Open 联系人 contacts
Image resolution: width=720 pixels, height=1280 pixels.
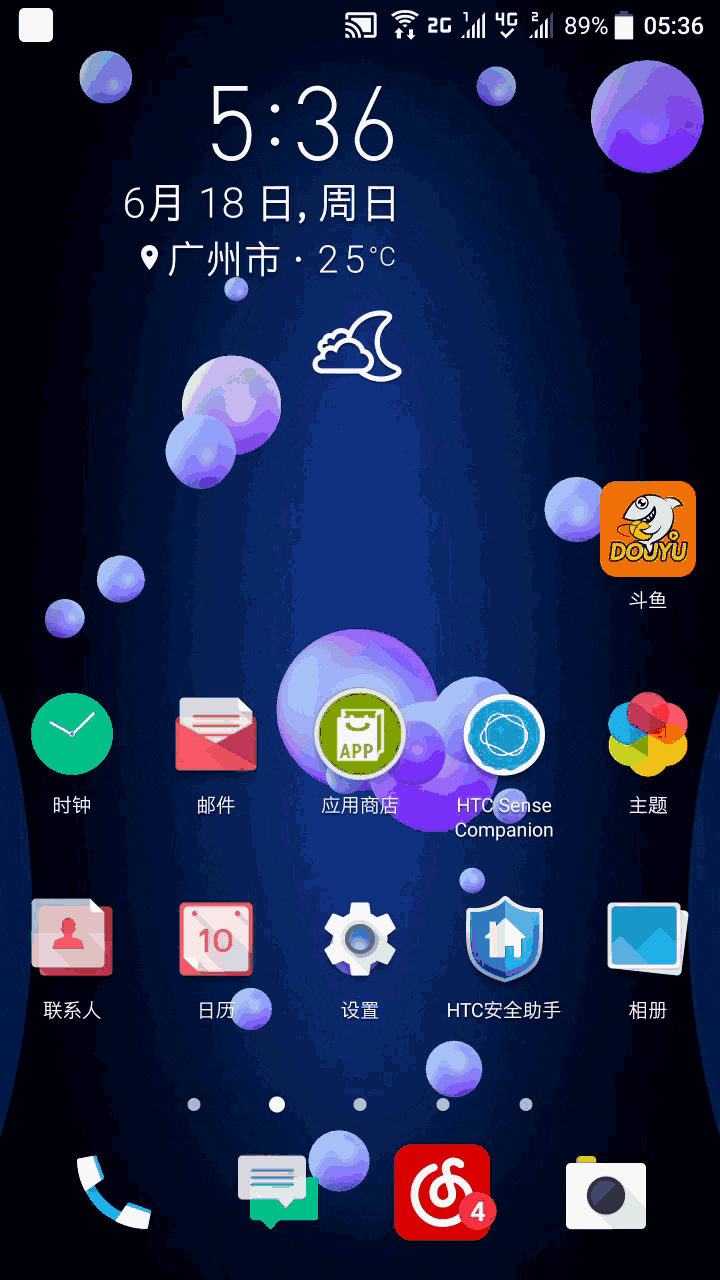pyautogui.click(x=72, y=939)
